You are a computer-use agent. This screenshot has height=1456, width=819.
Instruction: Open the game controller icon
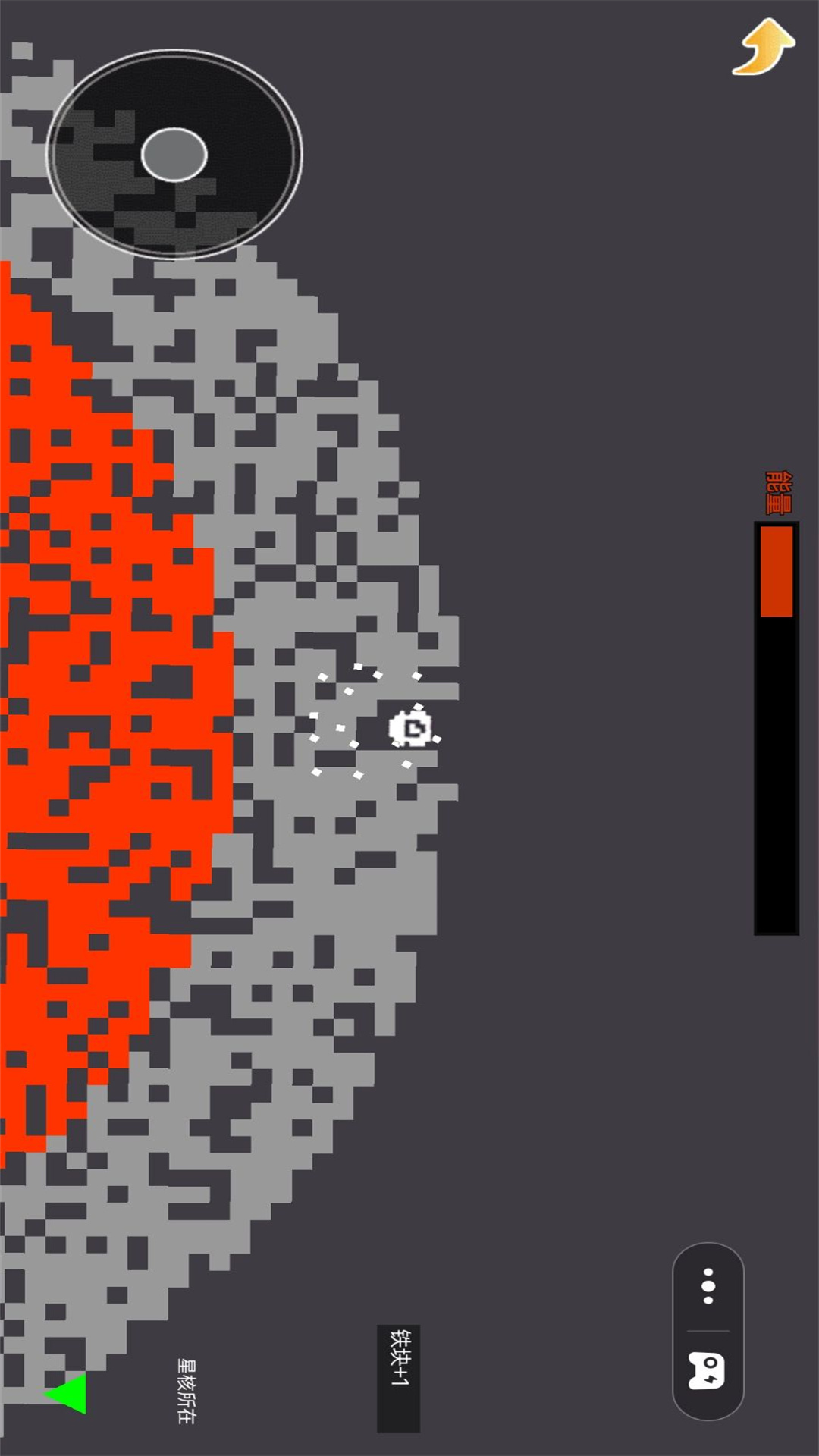[x=708, y=1371]
